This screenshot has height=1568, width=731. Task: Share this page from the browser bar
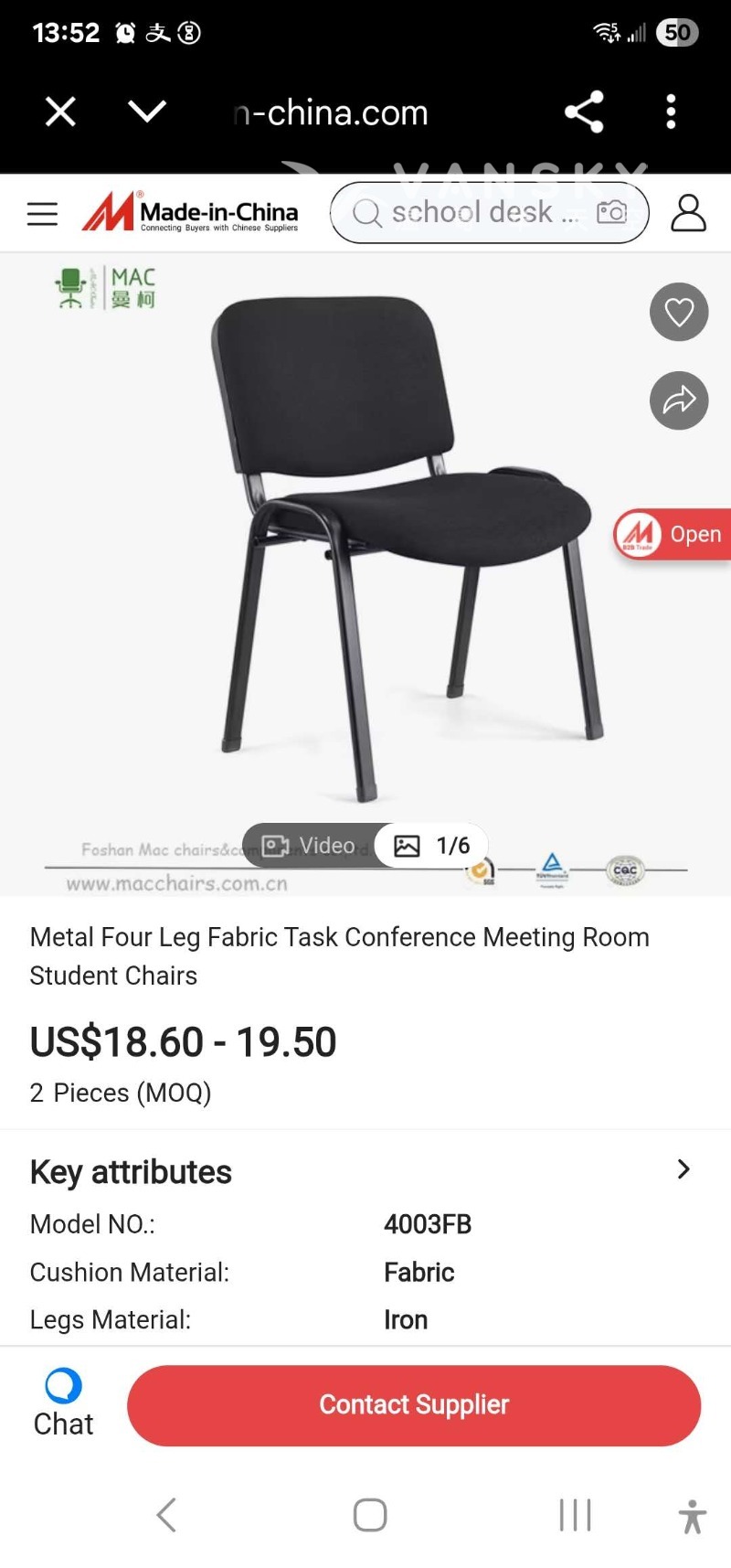pos(584,112)
